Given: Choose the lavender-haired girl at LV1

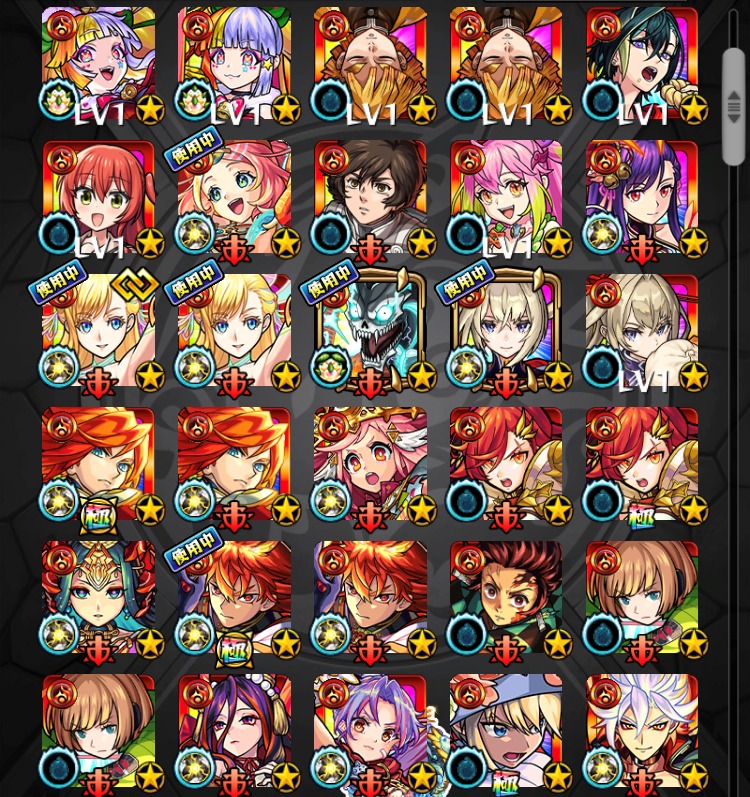Looking at the screenshot, I should [234, 64].
